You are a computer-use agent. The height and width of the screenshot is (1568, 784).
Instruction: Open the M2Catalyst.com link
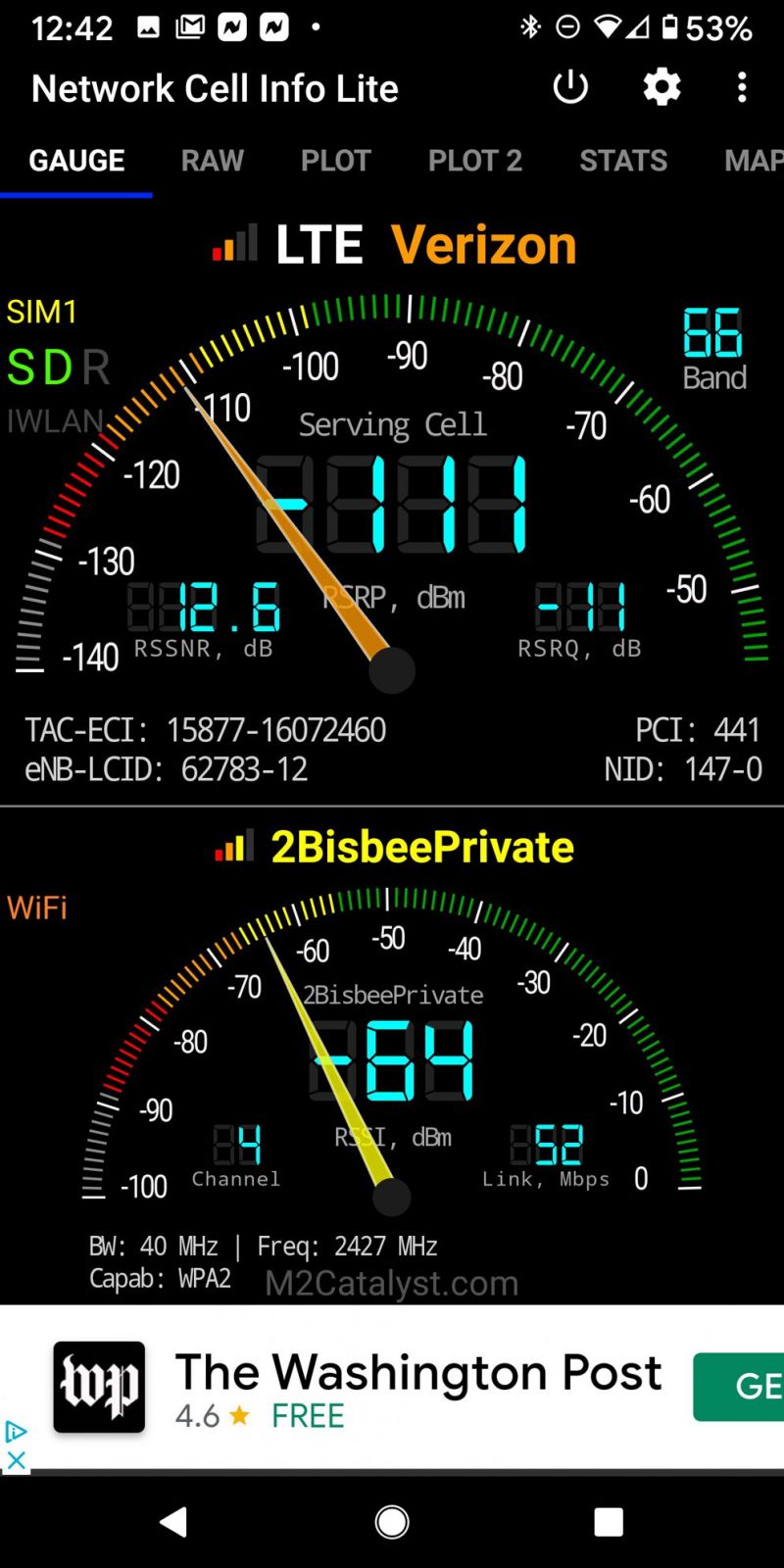tap(392, 1282)
